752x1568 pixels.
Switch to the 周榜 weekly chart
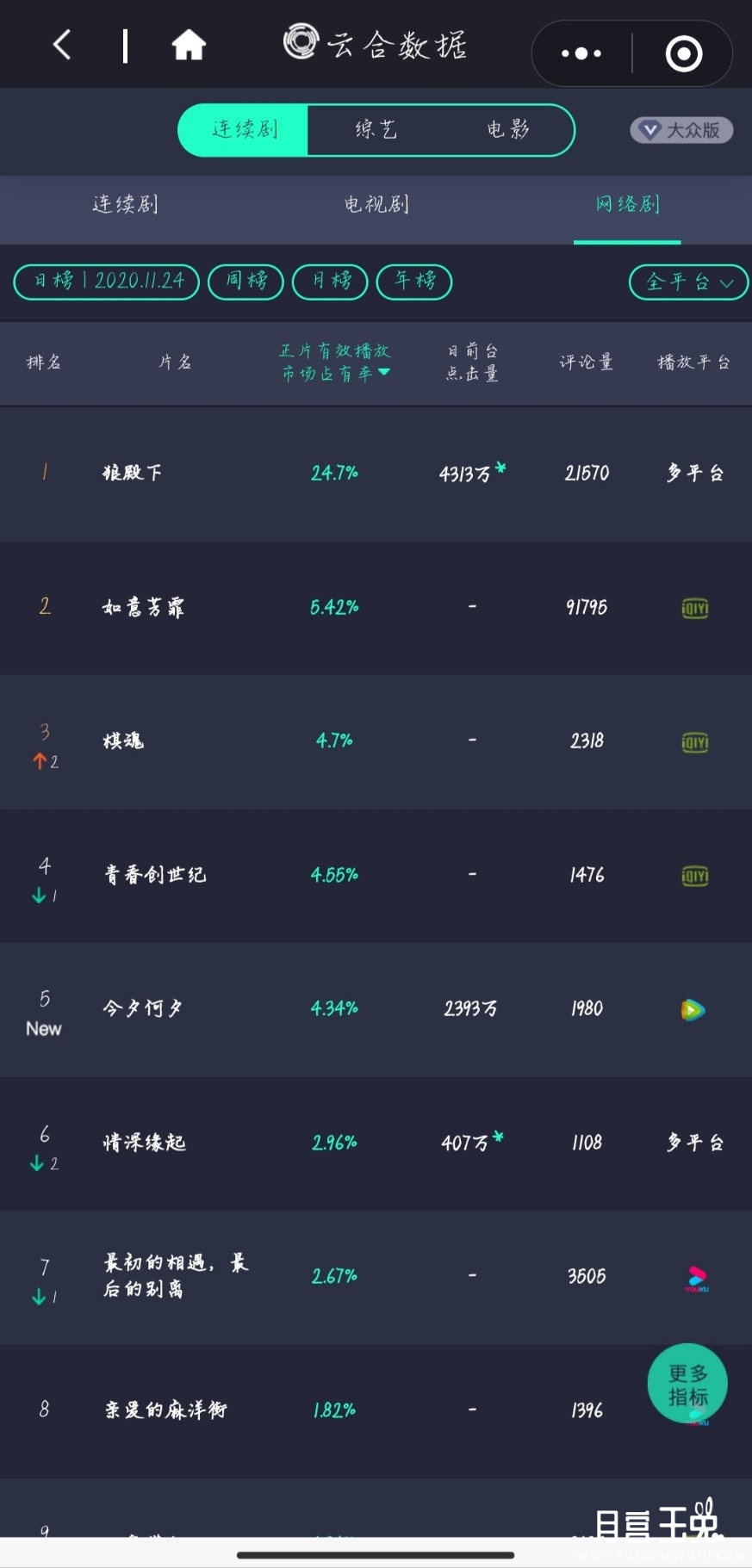246,282
